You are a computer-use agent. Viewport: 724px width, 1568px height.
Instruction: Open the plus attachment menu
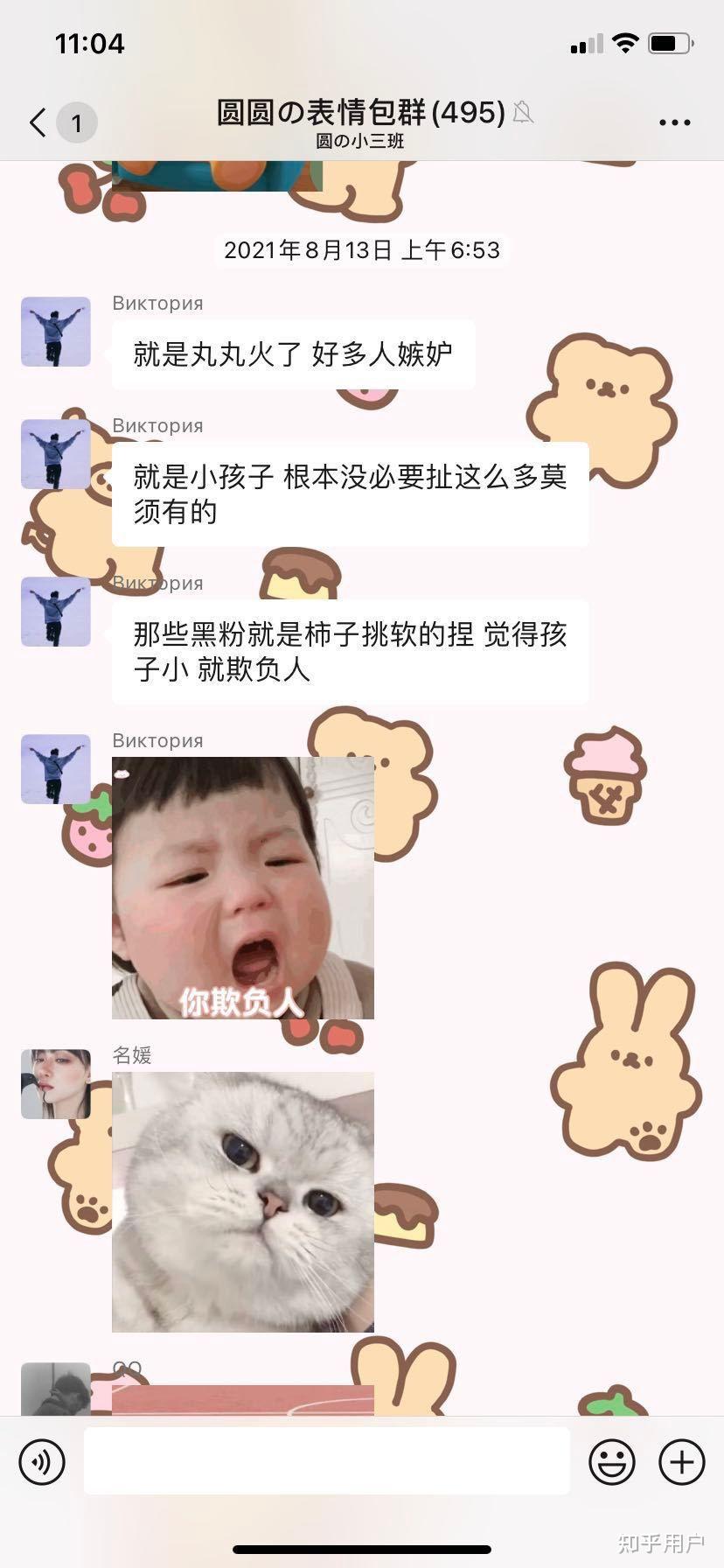click(x=681, y=1461)
